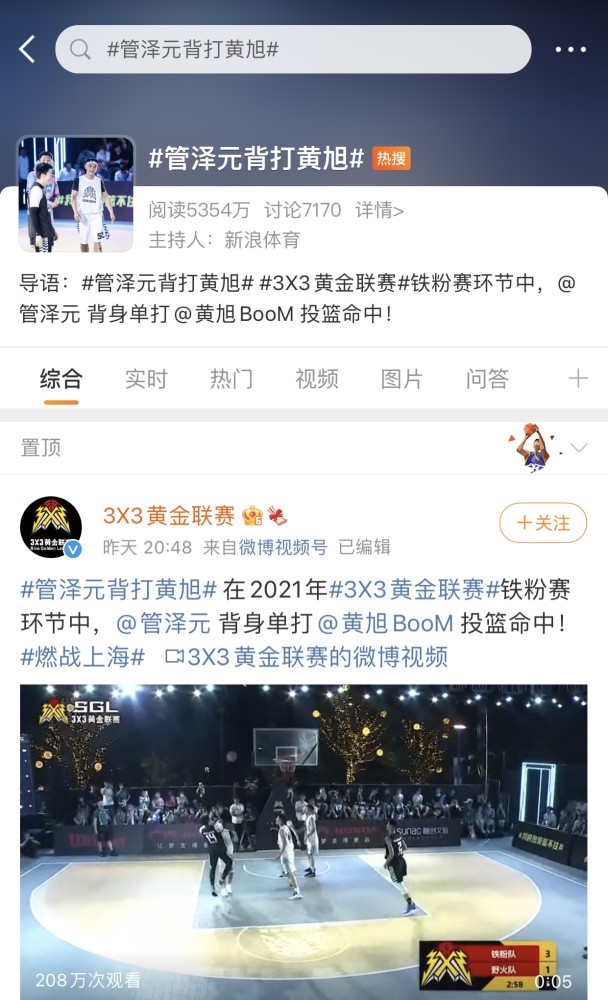Expand the chevron in the 置顶 row
Viewport: 608px width, 1000px height.
579,448
